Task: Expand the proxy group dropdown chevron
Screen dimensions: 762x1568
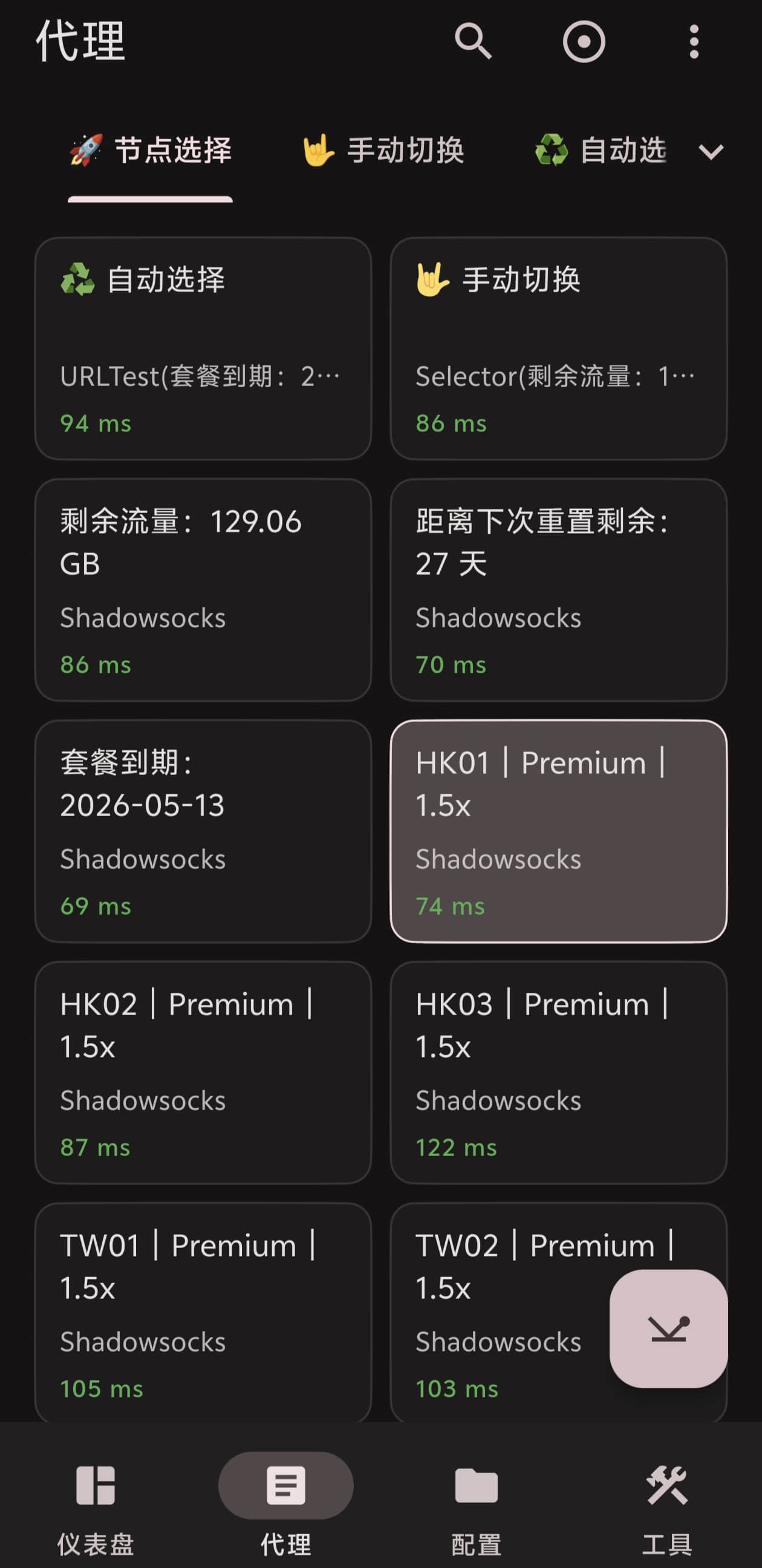Action: coord(711,152)
